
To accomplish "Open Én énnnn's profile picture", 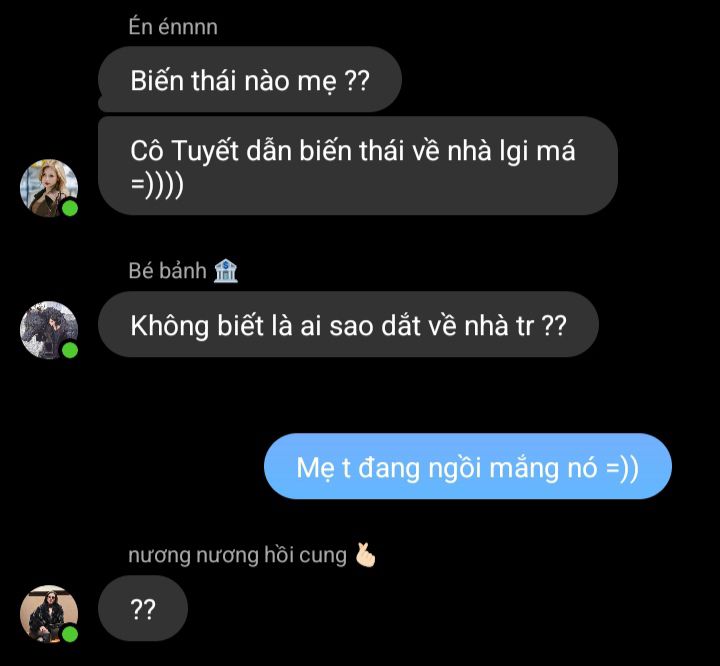I will click(x=49, y=187).
